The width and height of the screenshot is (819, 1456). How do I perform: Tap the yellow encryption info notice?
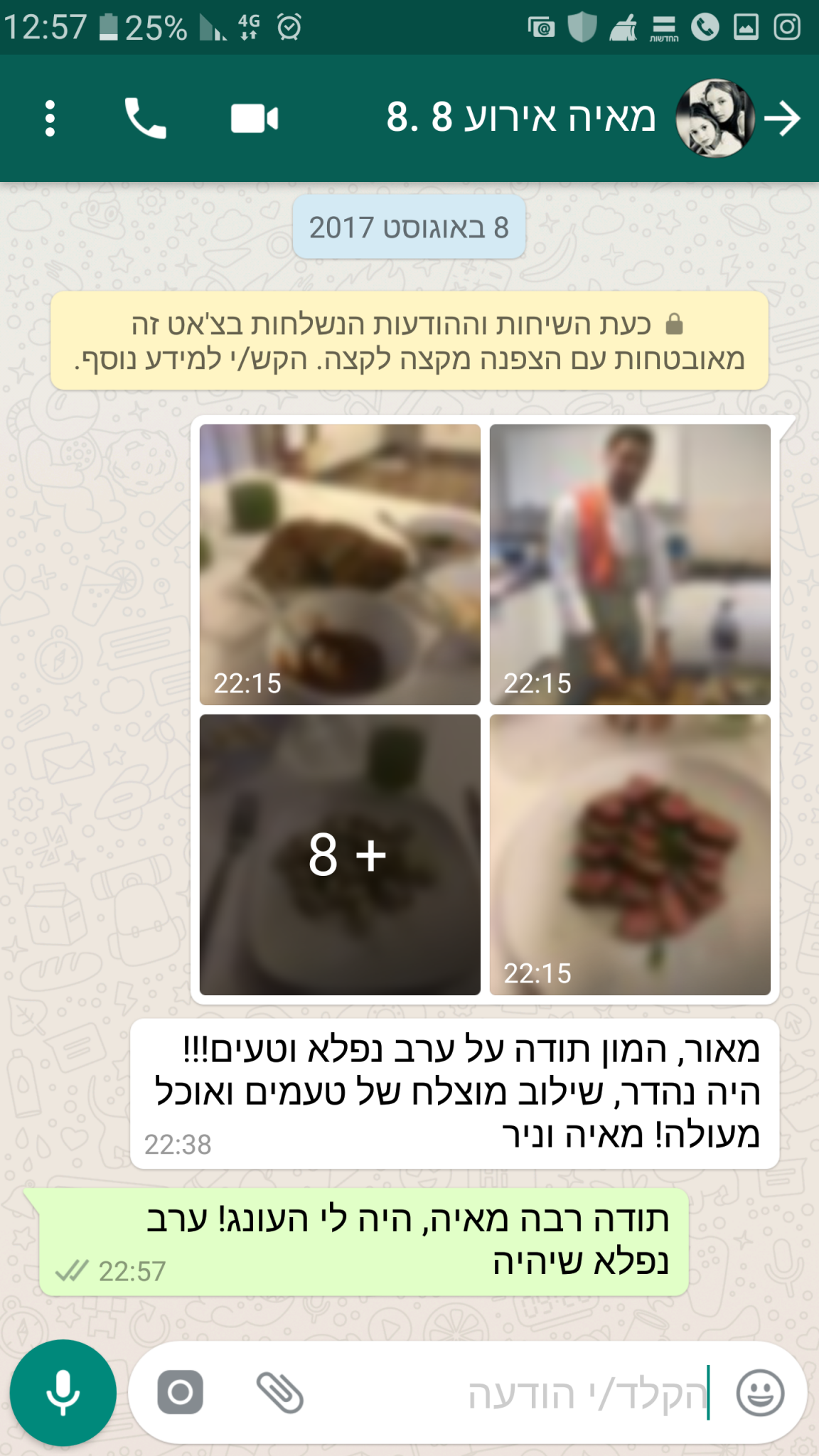409,341
